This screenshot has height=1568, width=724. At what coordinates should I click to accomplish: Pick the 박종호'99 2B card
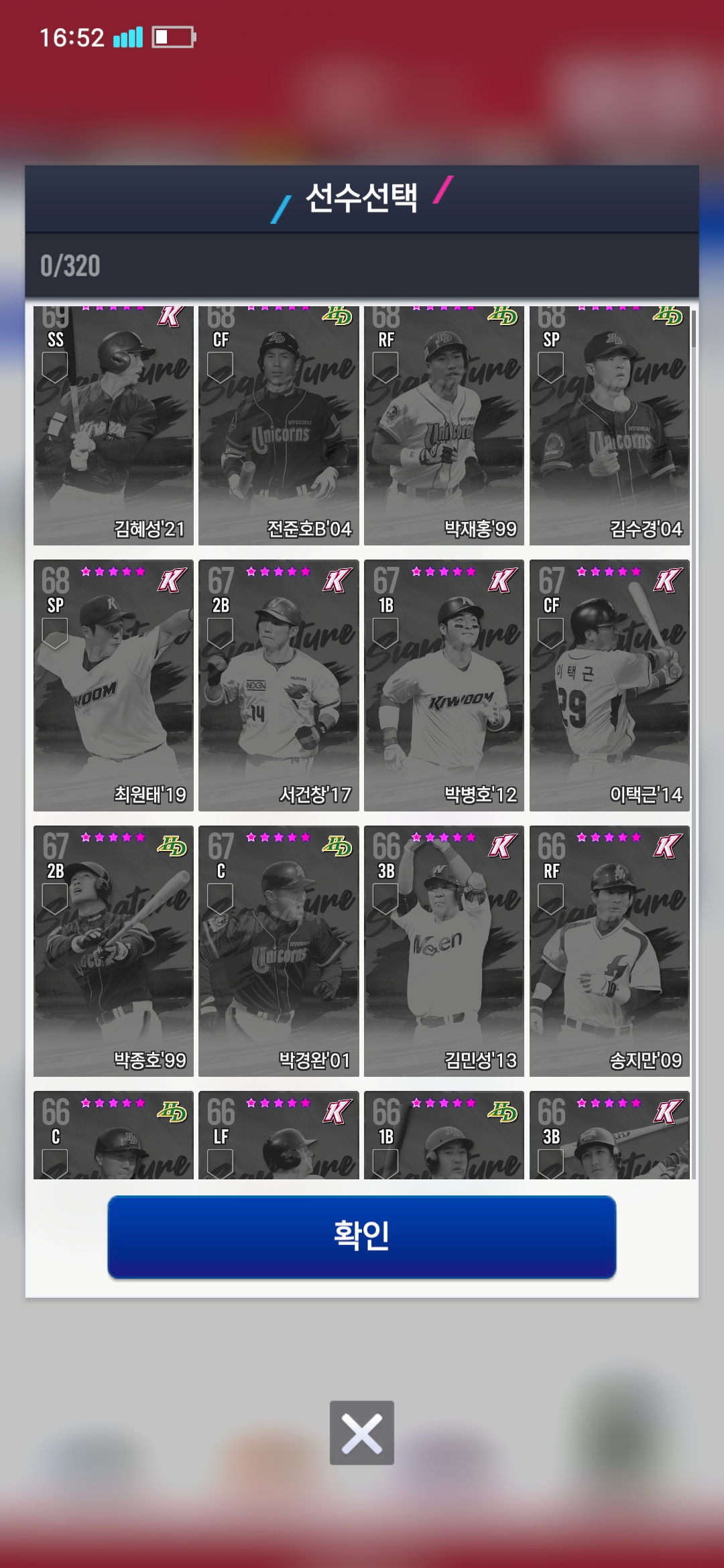[x=113, y=950]
